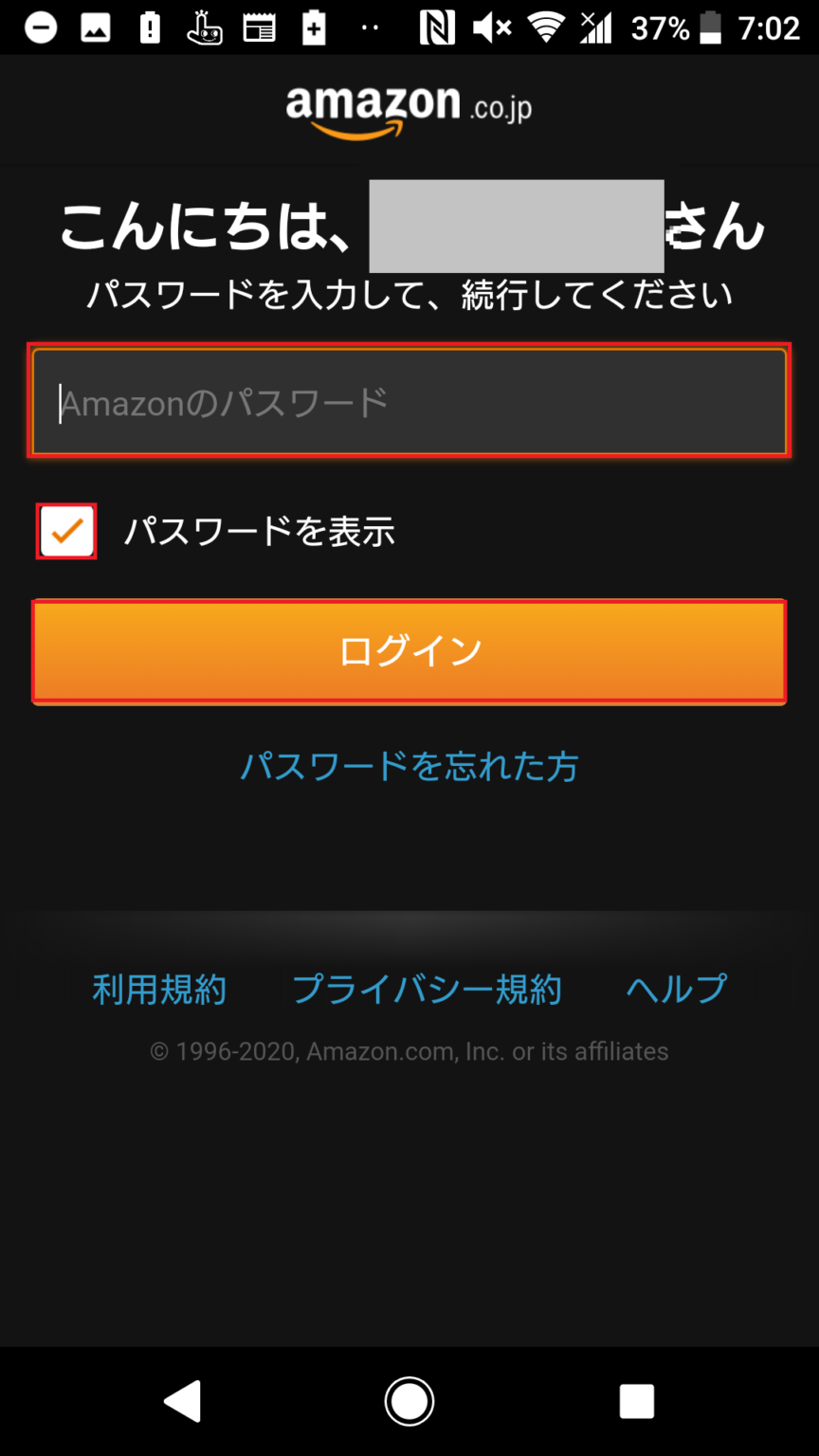
Task: Tap the Wi-Fi icon in the status bar
Action: [547, 27]
